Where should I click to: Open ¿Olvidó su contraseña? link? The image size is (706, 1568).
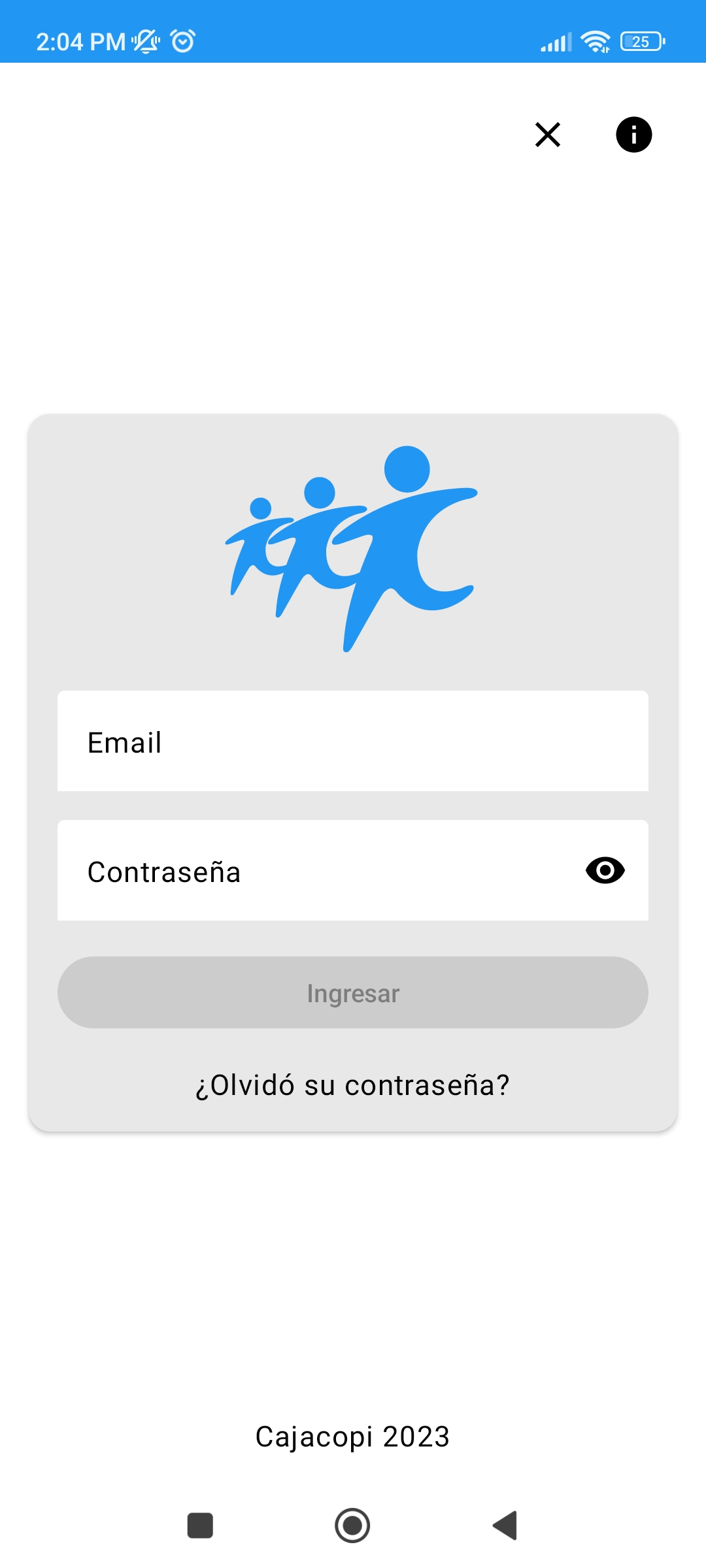pyautogui.click(x=353, y=1085)
